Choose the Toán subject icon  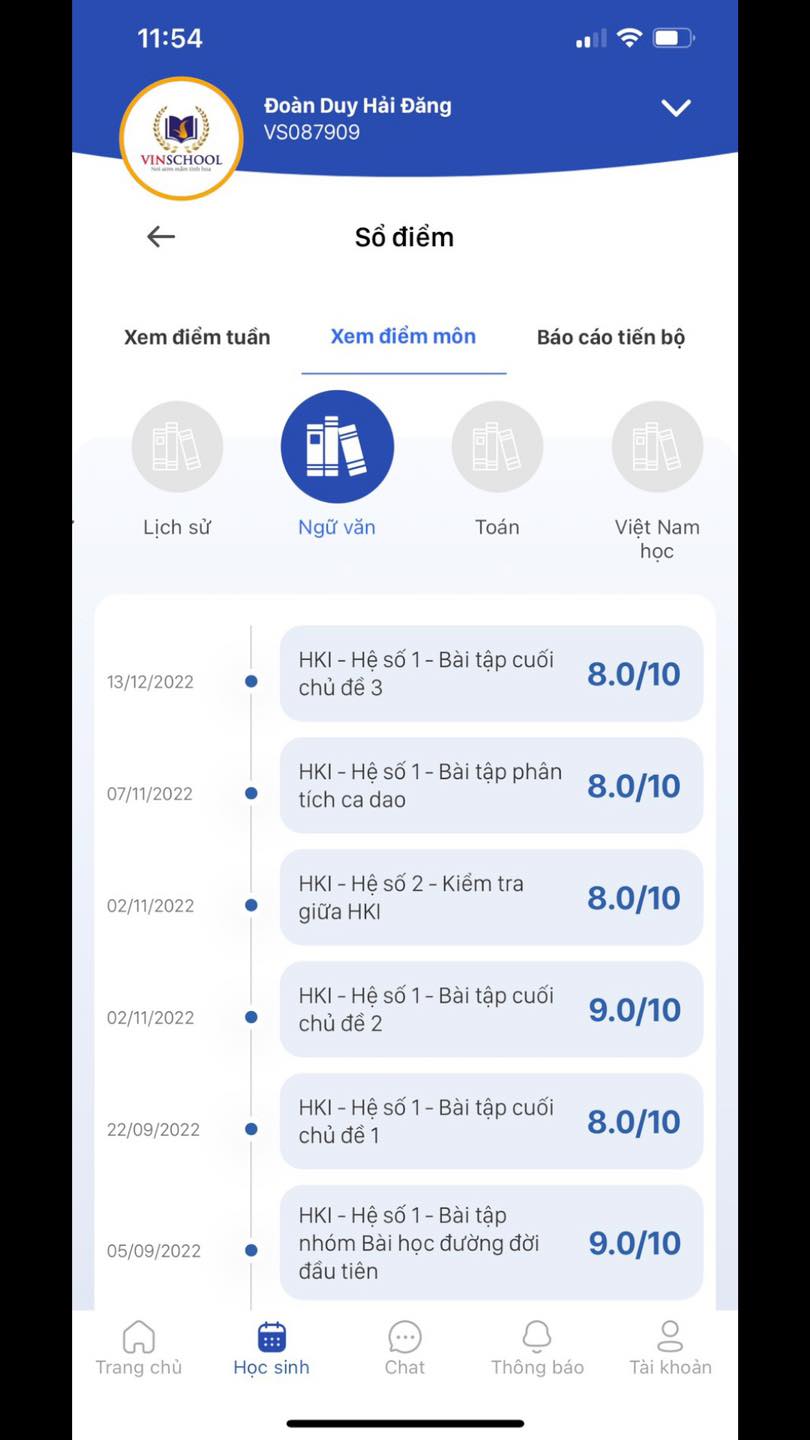pyautogui.click(x=497, y=448)
